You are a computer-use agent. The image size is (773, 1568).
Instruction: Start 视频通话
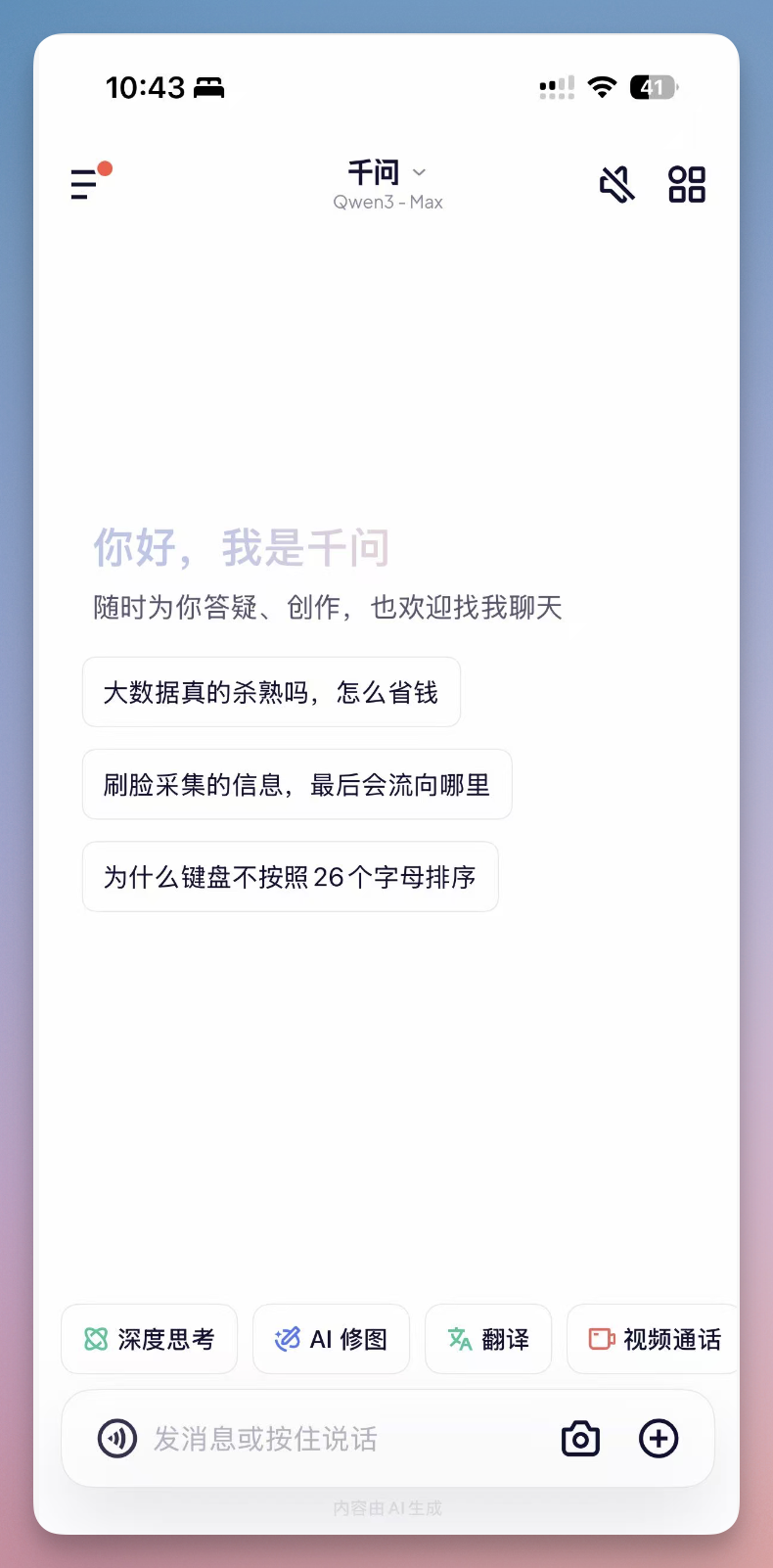pyautogui.click(x=654, y=1339)
